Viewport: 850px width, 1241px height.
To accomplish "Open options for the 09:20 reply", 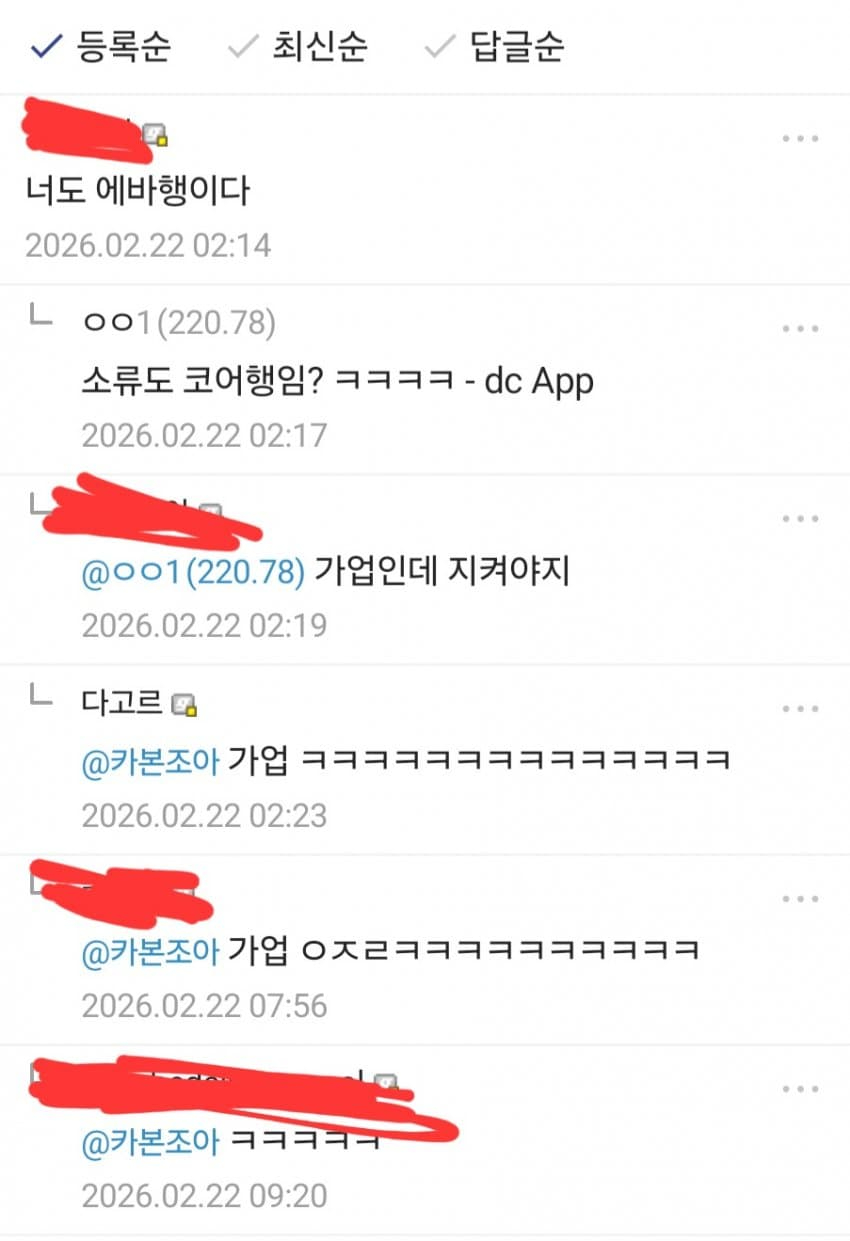I will [800, 1089].
